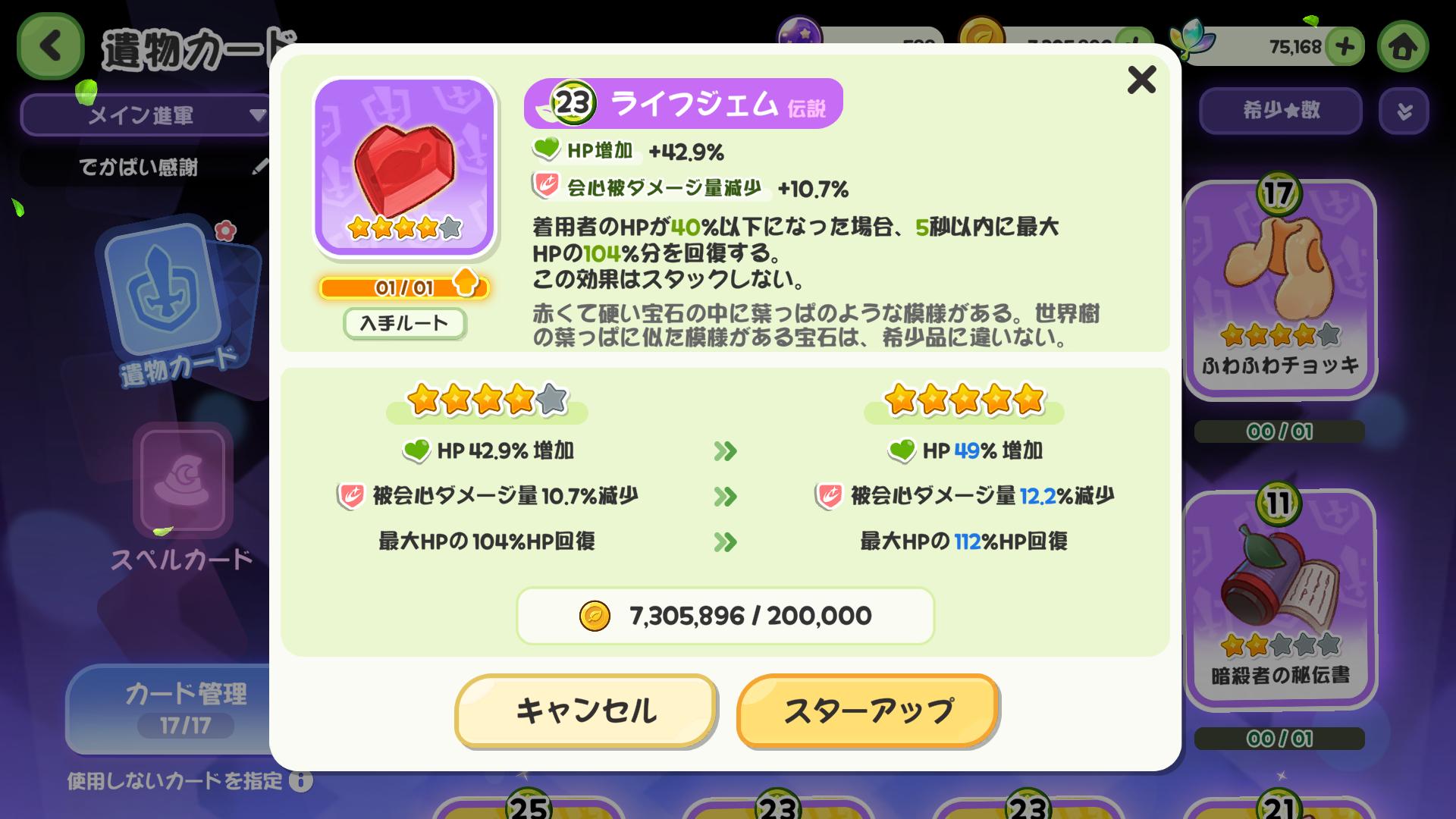Image resolution: width=1456 pixels, height=819 pixels.
Task: Add more butterfly currency with plus
Action: click(1345, 47)
